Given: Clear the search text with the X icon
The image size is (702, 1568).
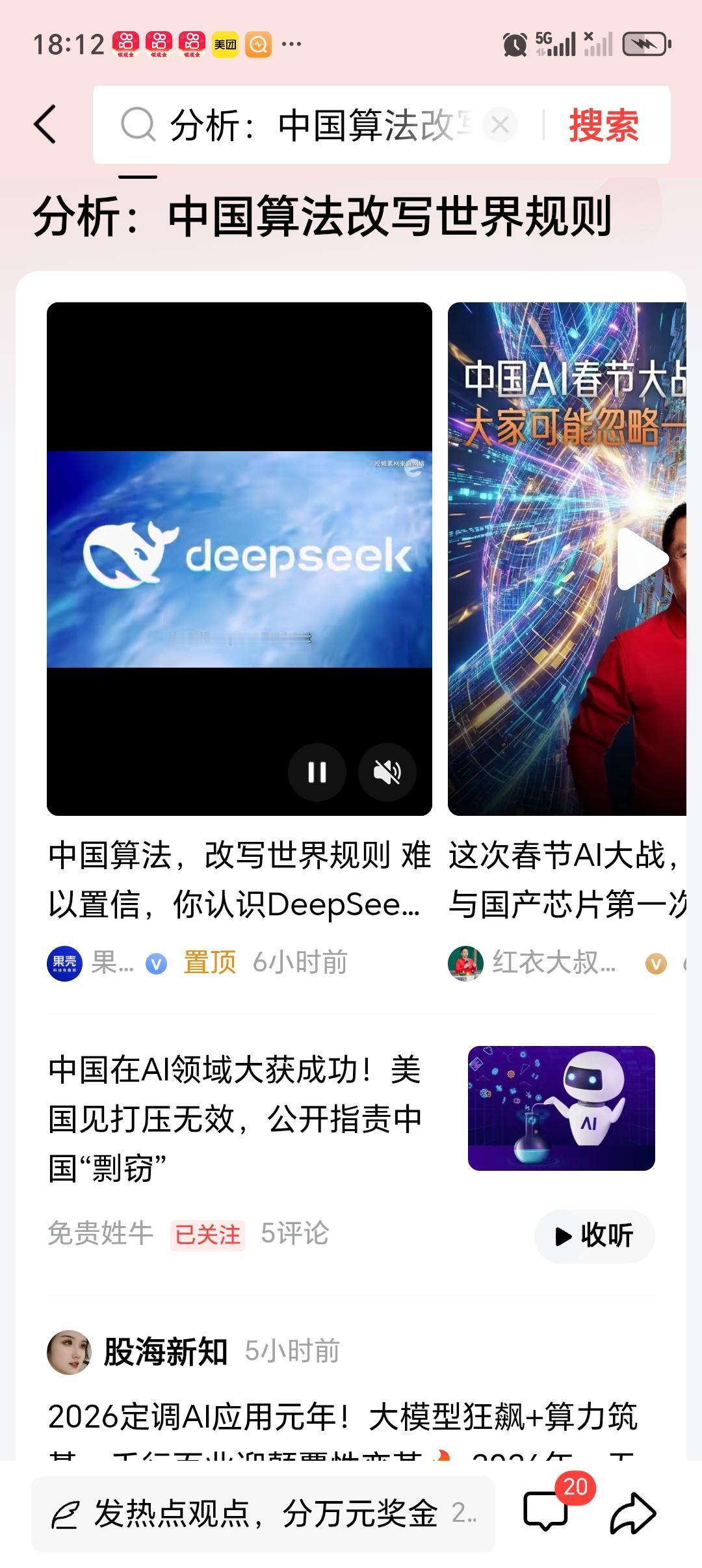Looking at the screenshot, I should coord(499,125).
